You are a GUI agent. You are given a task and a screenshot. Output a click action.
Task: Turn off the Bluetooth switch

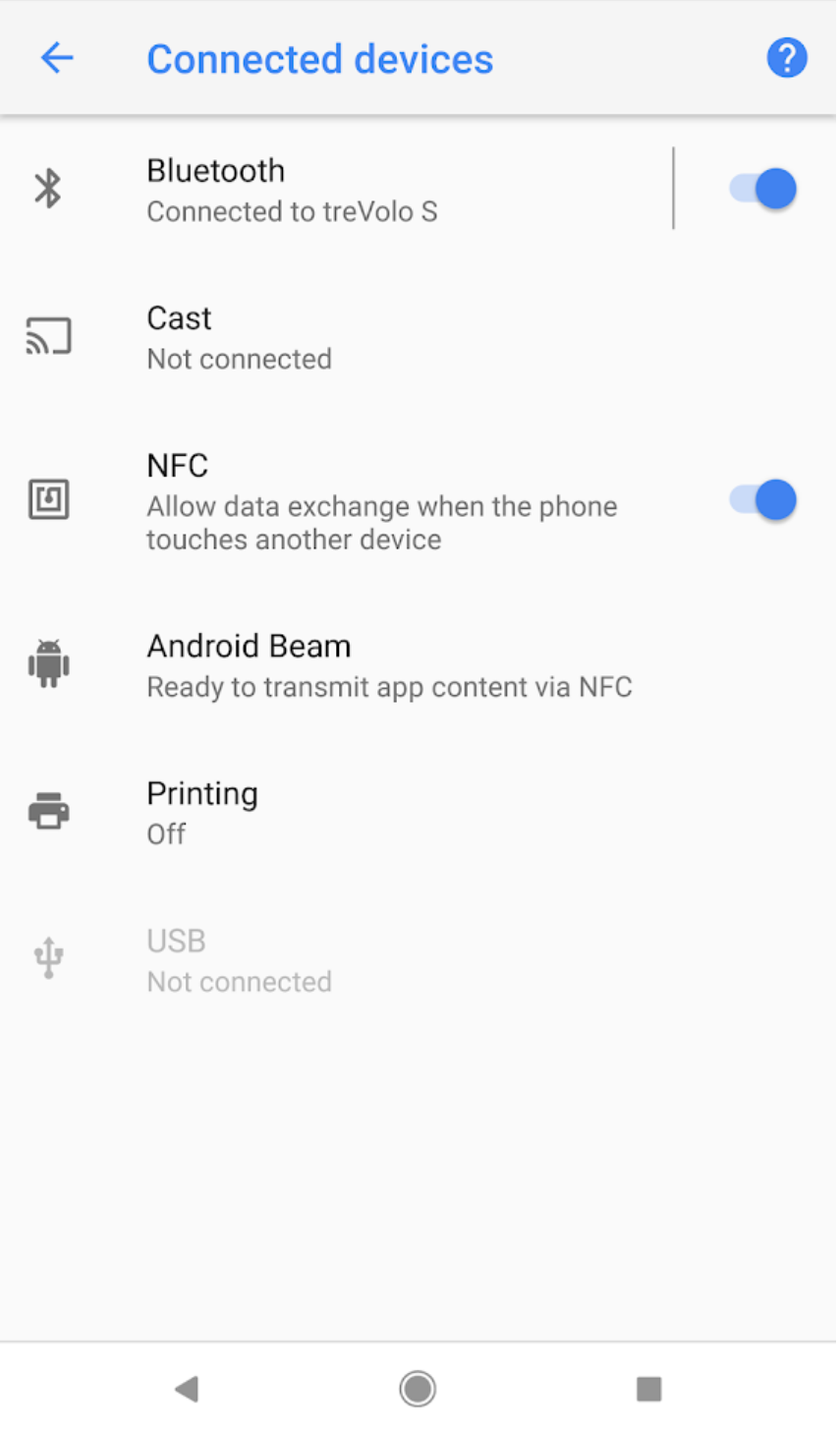click(x=762, y=189)
